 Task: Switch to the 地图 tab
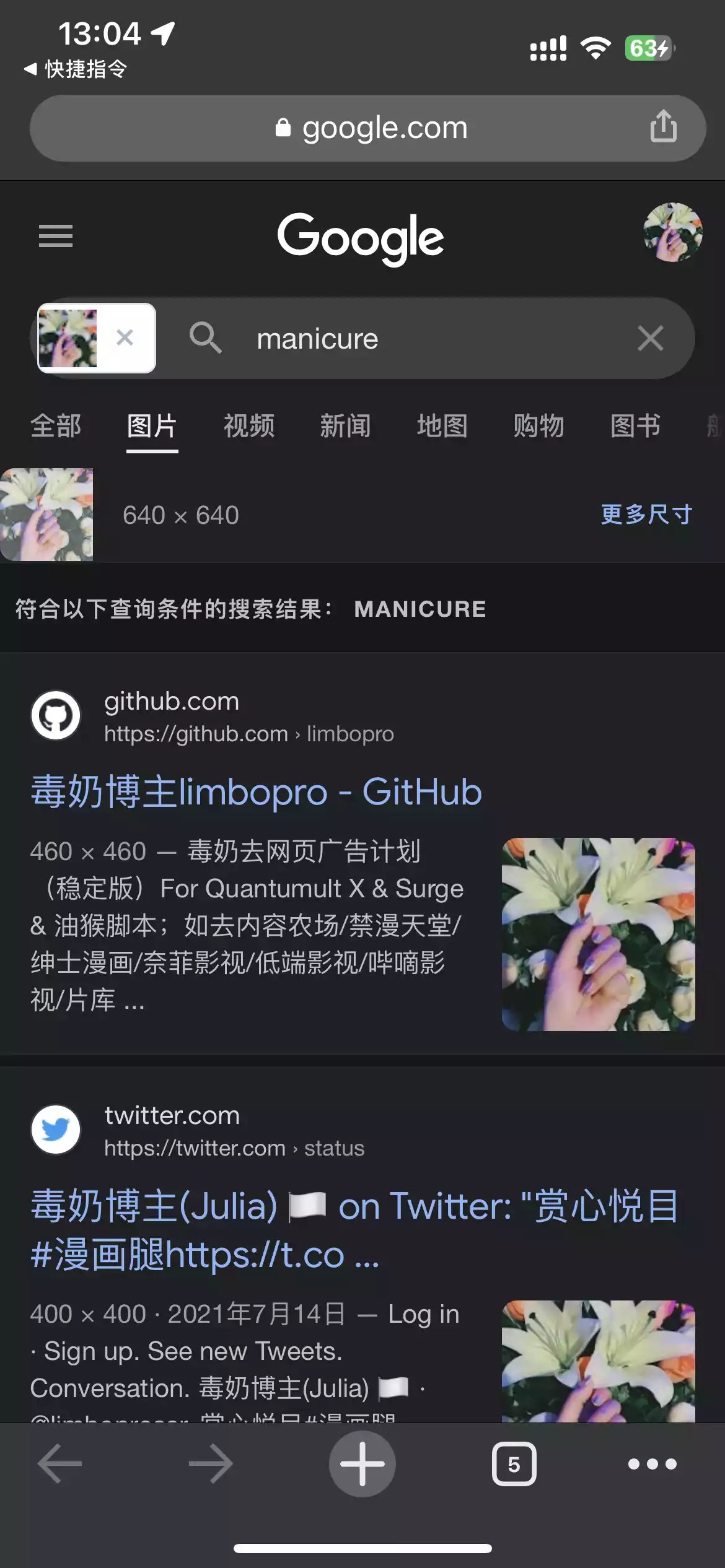click(442, 426)
